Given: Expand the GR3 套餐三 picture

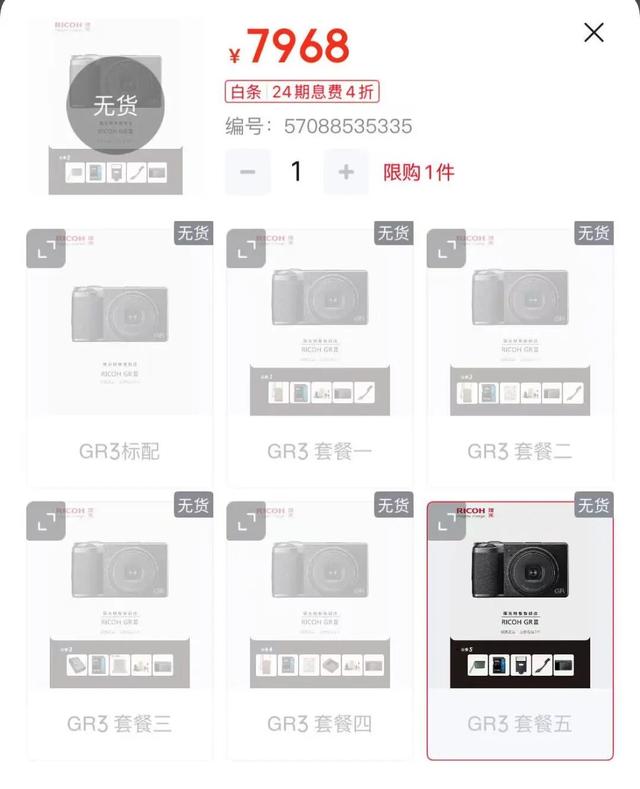Looking at the screenshot, I should pyautogui.click(x=46, y=521).
